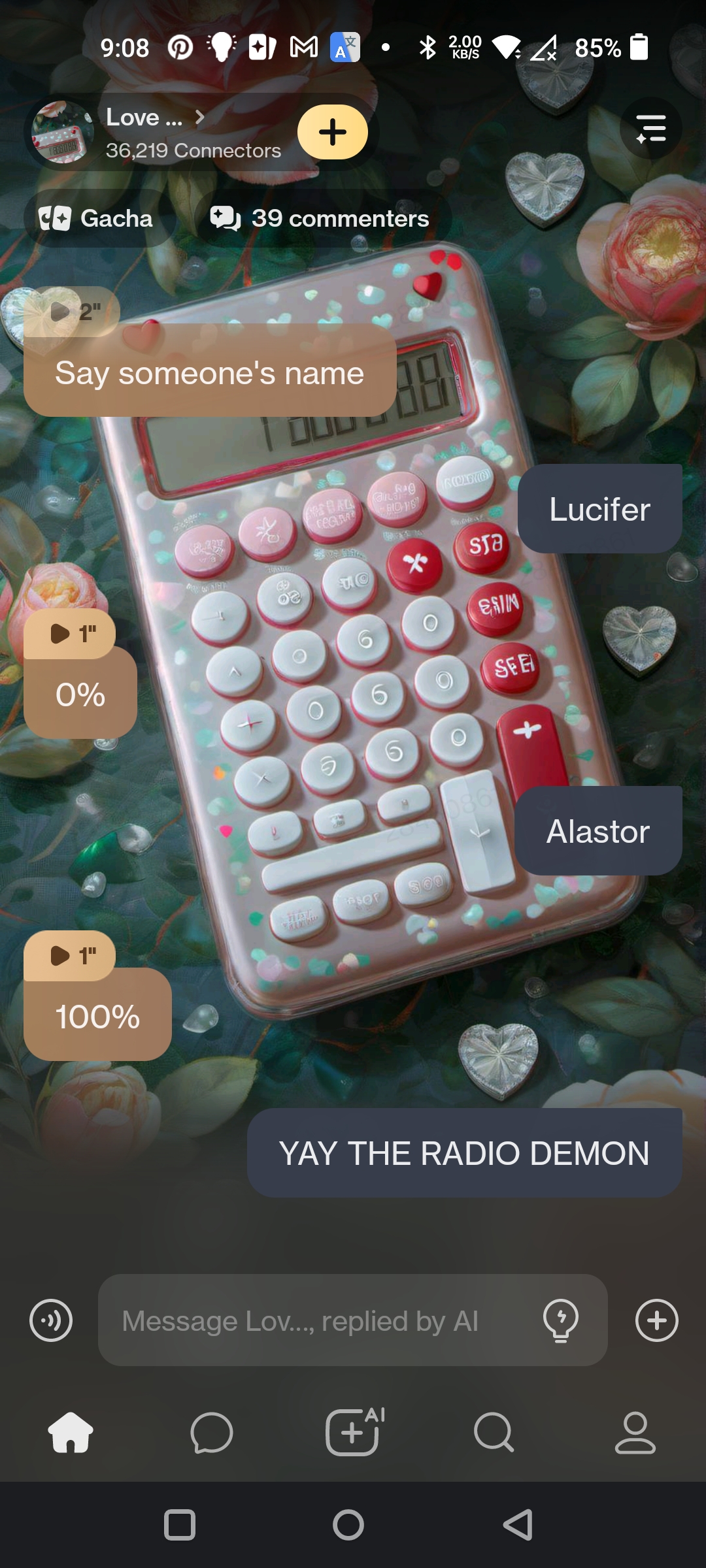Play the 2-second 'Say someone's name' voice

(72, 312)
